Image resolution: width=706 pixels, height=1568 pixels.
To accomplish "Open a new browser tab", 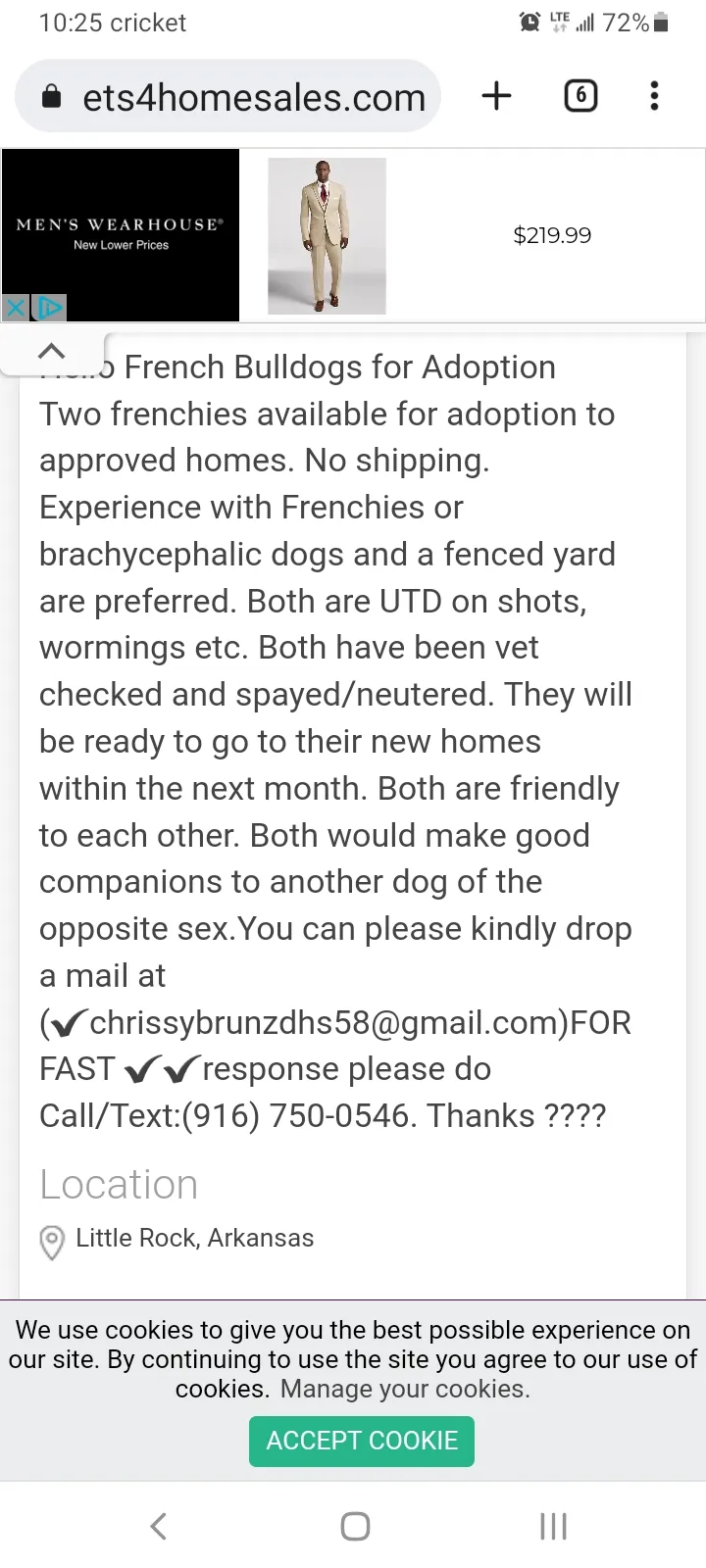I will click(x=497, y=96).
